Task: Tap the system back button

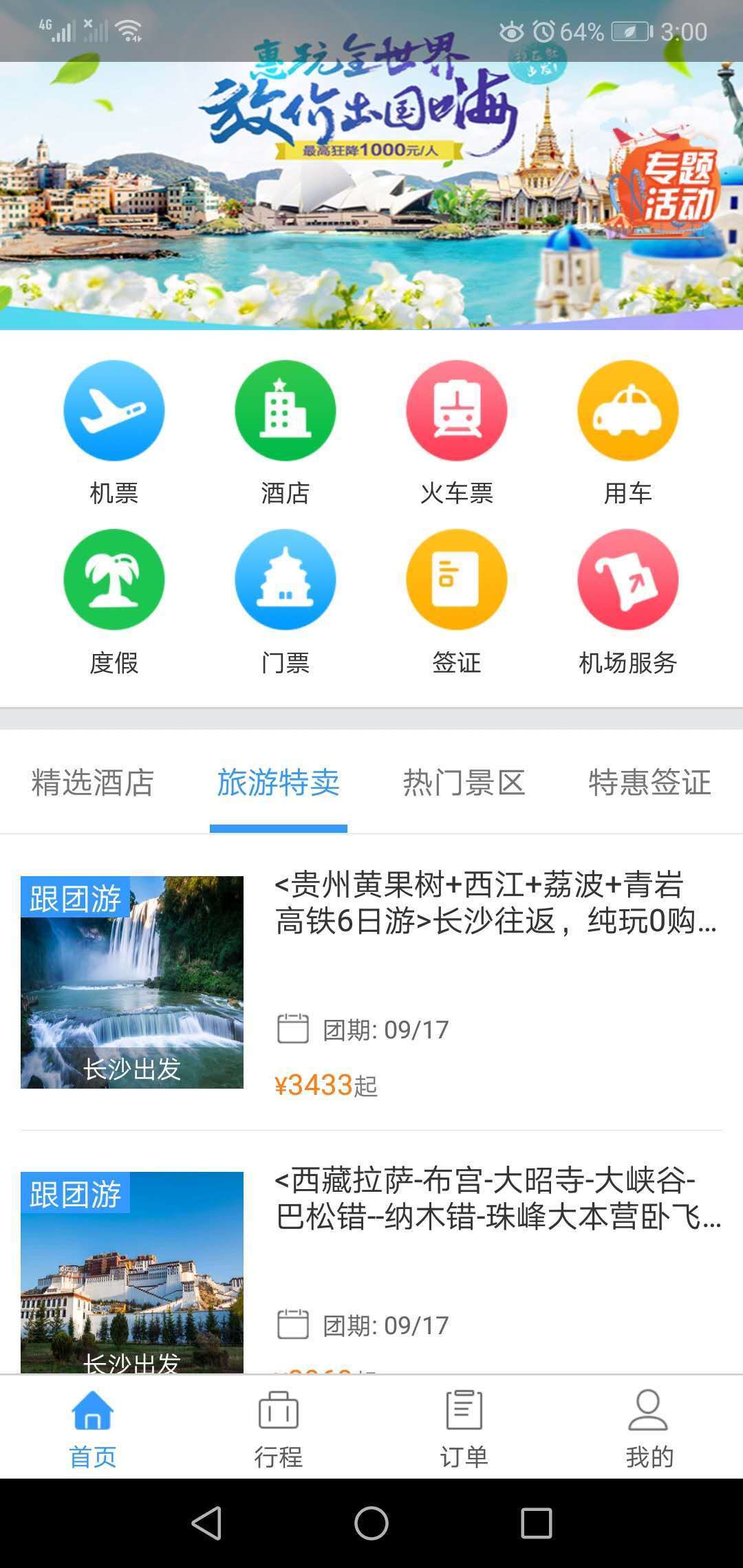Action: point(206,1523)
